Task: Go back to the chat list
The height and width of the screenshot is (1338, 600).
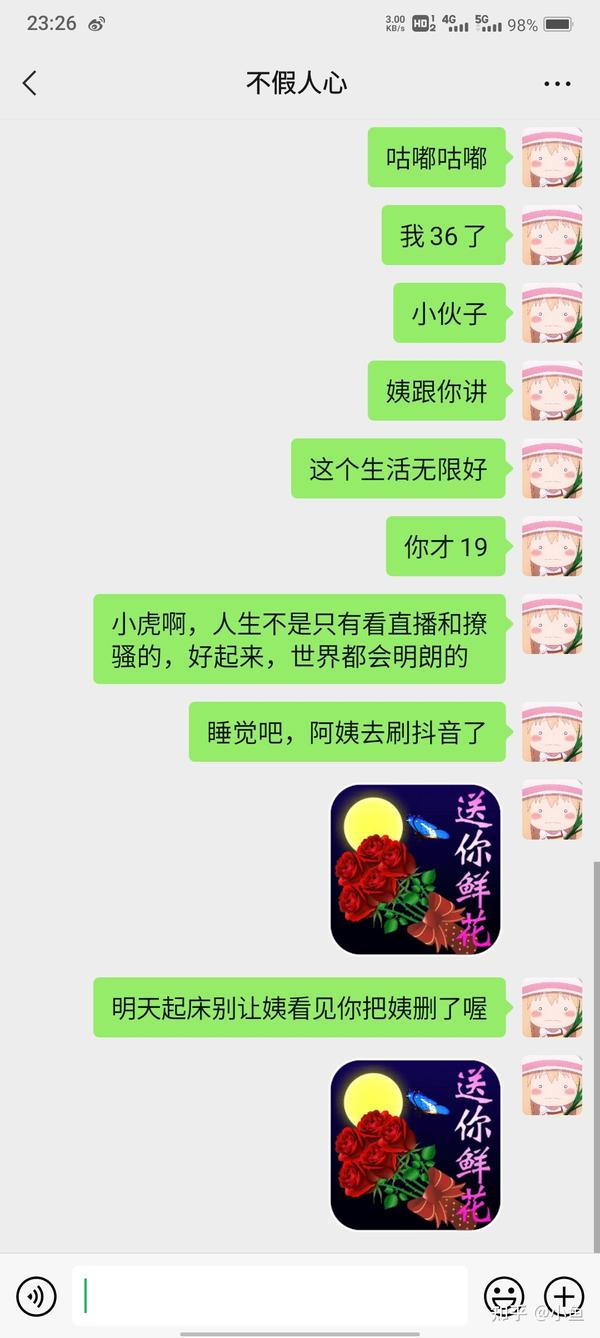Action: click(x=29, y=83)
